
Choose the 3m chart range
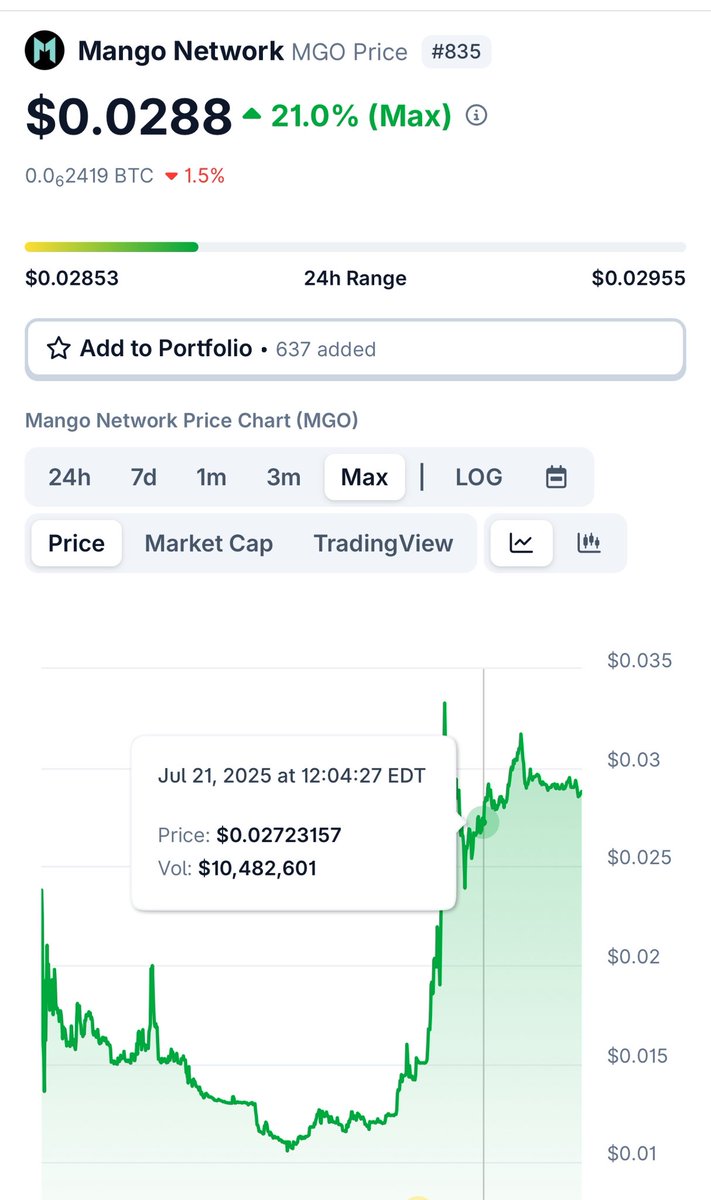(x=284, y=477)
